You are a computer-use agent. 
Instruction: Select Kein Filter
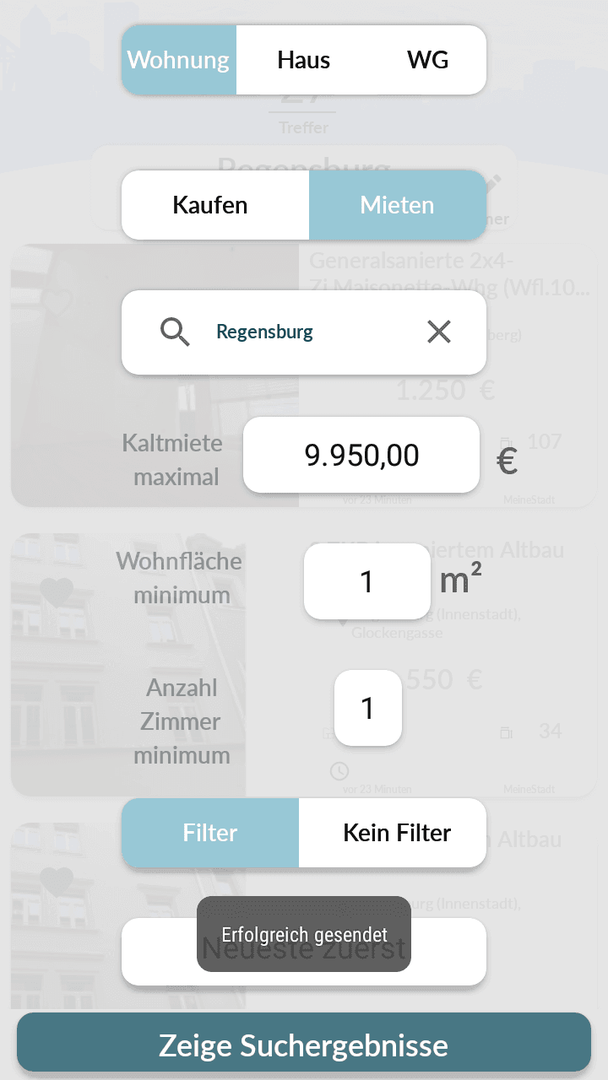point(392,833)
